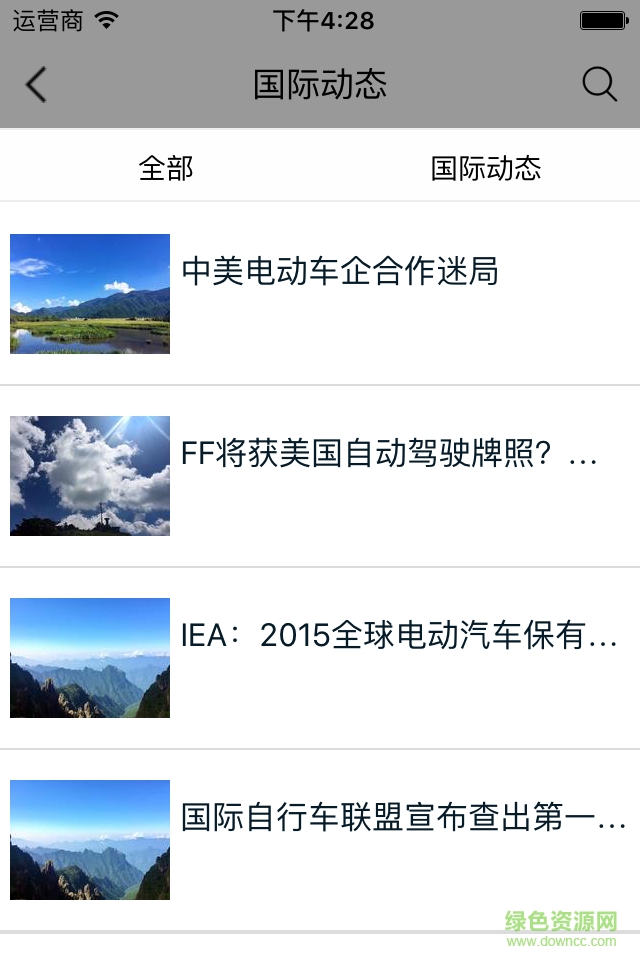The width and height of the screenshot is (640, 960).
Task: Open the search magnifier icon
Action: click(599, 85)
